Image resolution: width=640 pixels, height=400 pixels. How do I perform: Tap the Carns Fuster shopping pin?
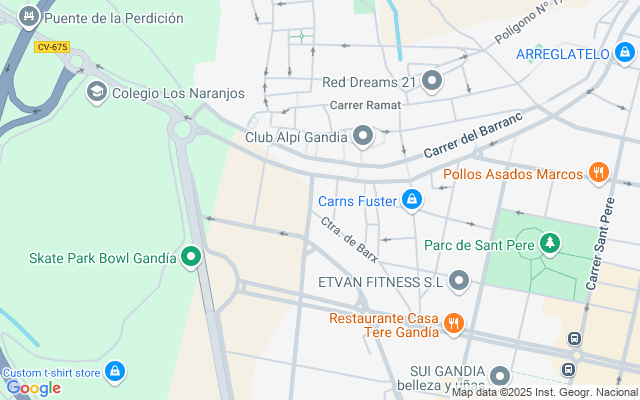[x=411, y=200]
